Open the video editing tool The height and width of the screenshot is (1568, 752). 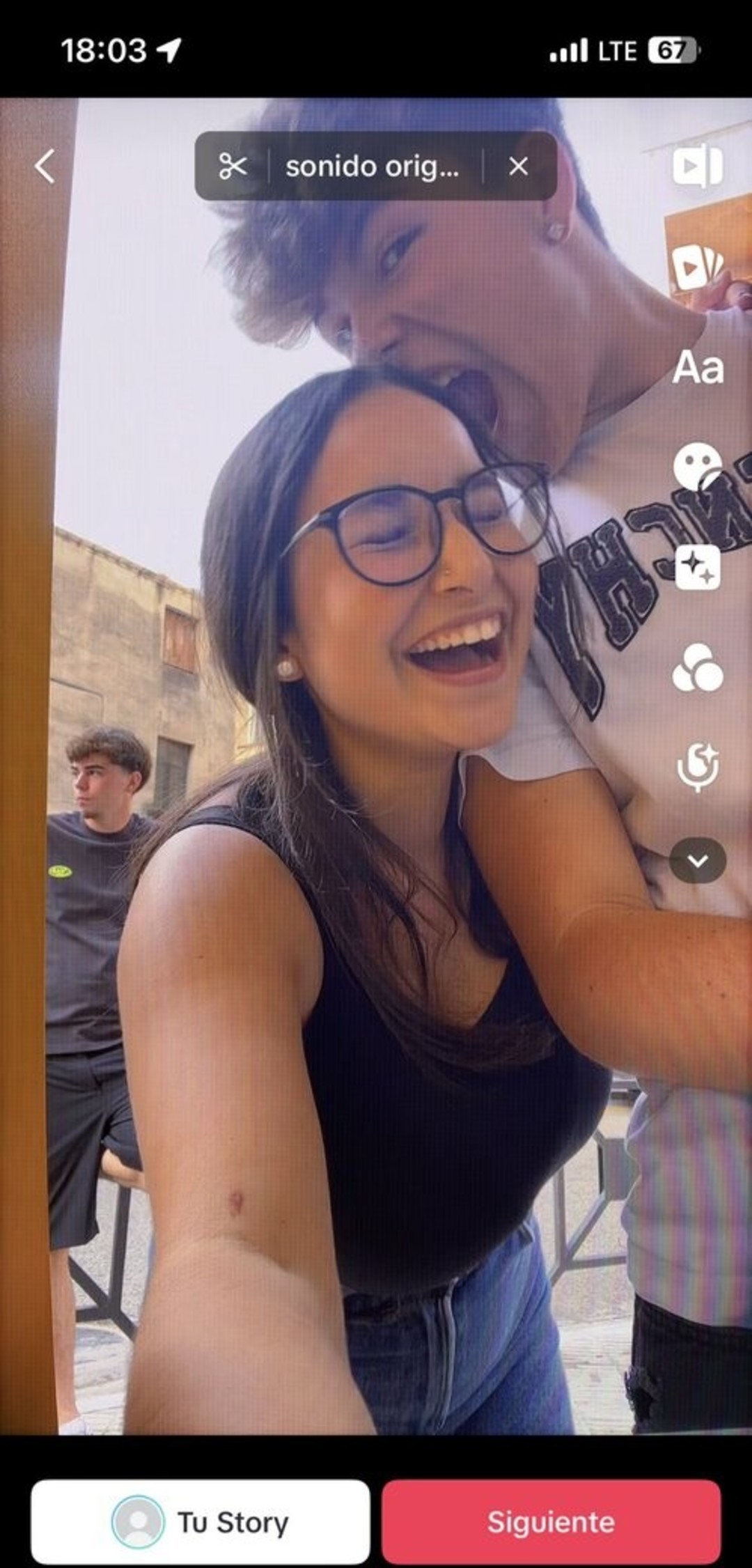[697, 166]
